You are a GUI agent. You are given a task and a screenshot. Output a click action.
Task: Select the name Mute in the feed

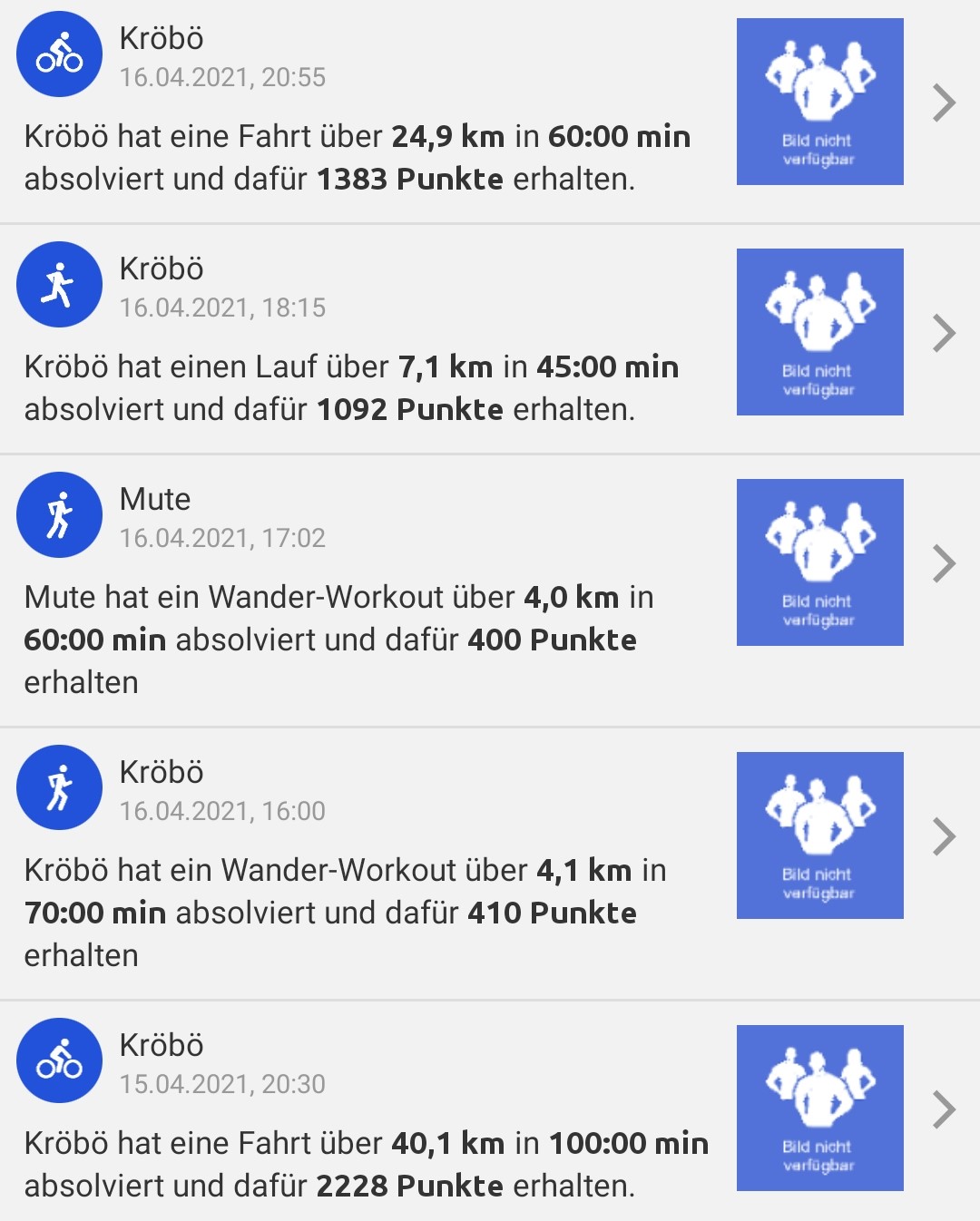pyautogui.click(x=154, y=499)
